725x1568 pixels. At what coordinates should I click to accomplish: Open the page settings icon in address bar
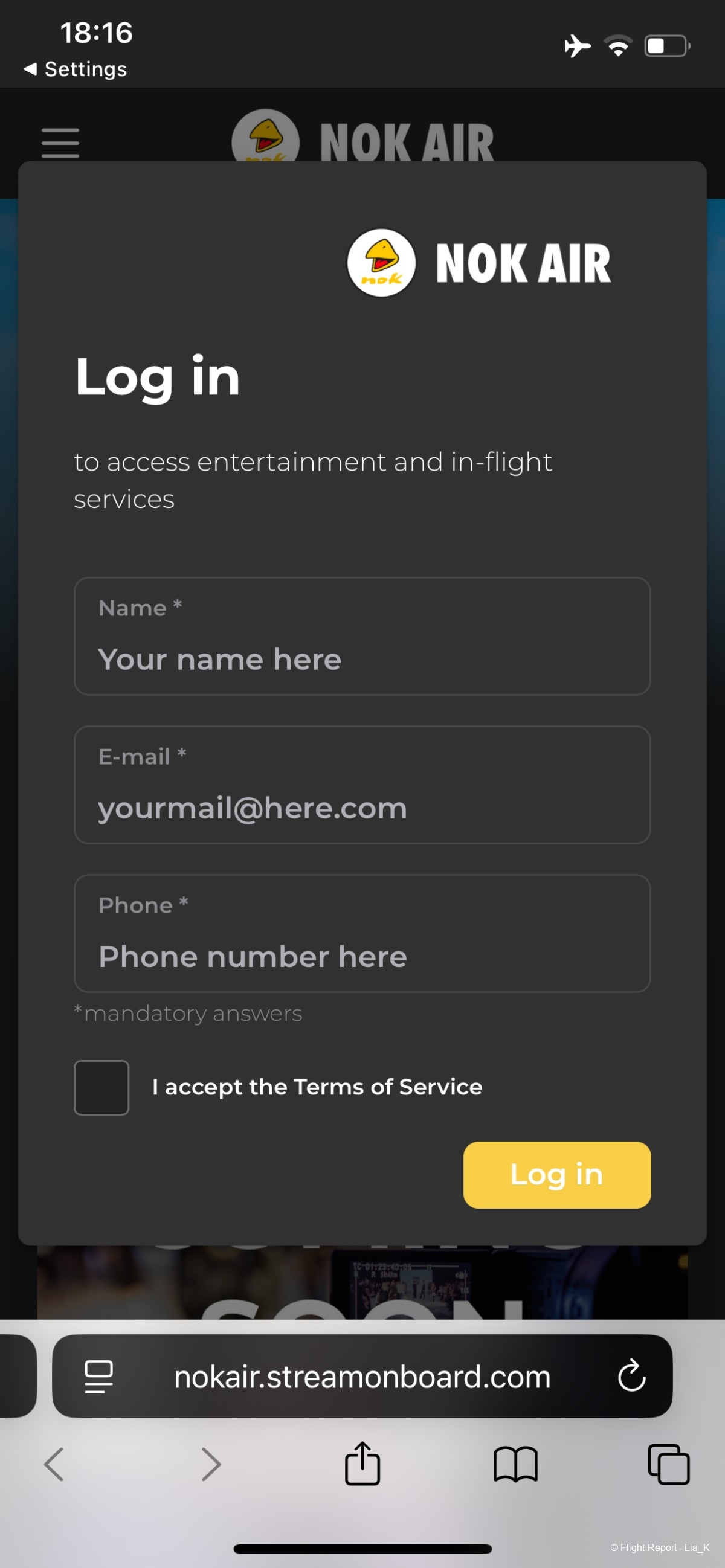point(98,1376)
